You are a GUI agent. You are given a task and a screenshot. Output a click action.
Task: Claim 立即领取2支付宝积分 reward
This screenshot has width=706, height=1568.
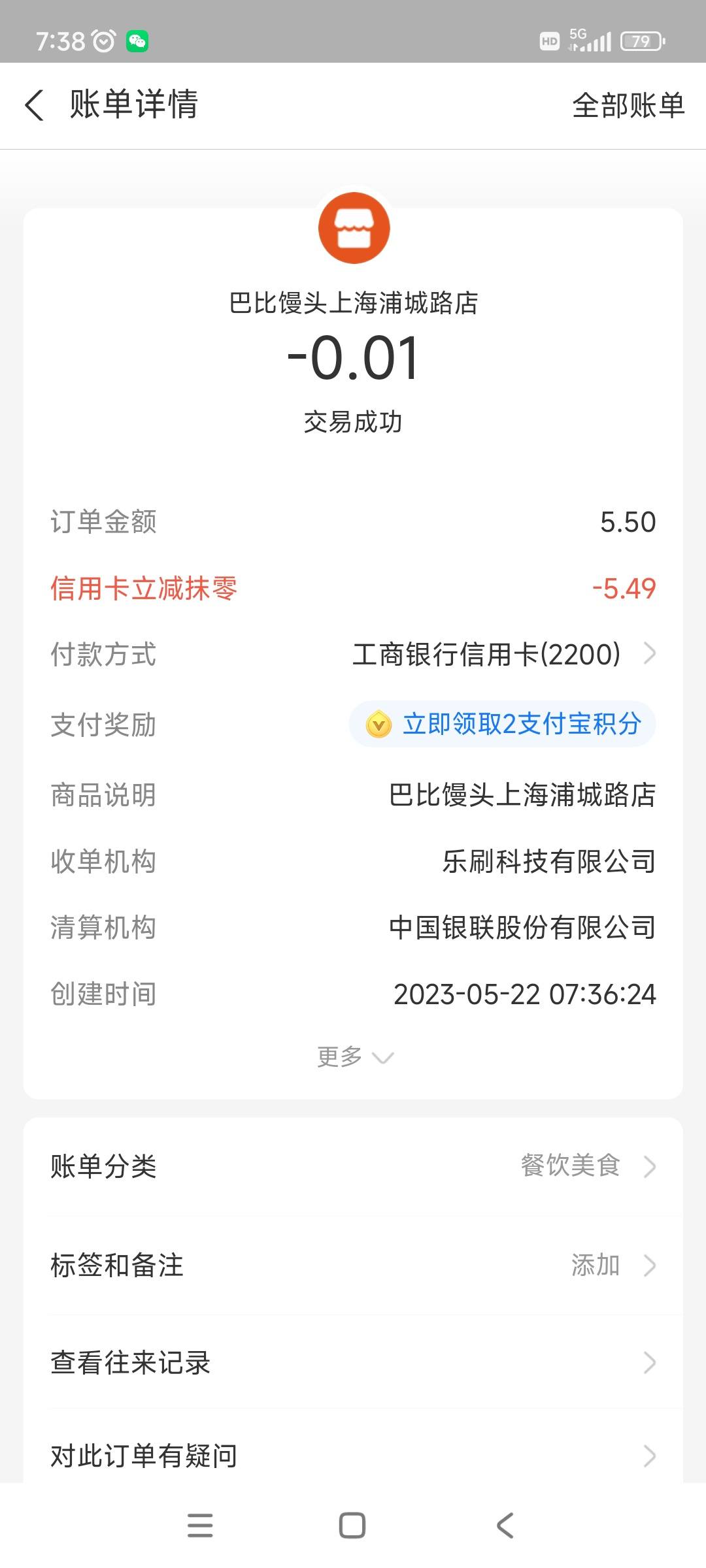(x=502, y=724)
